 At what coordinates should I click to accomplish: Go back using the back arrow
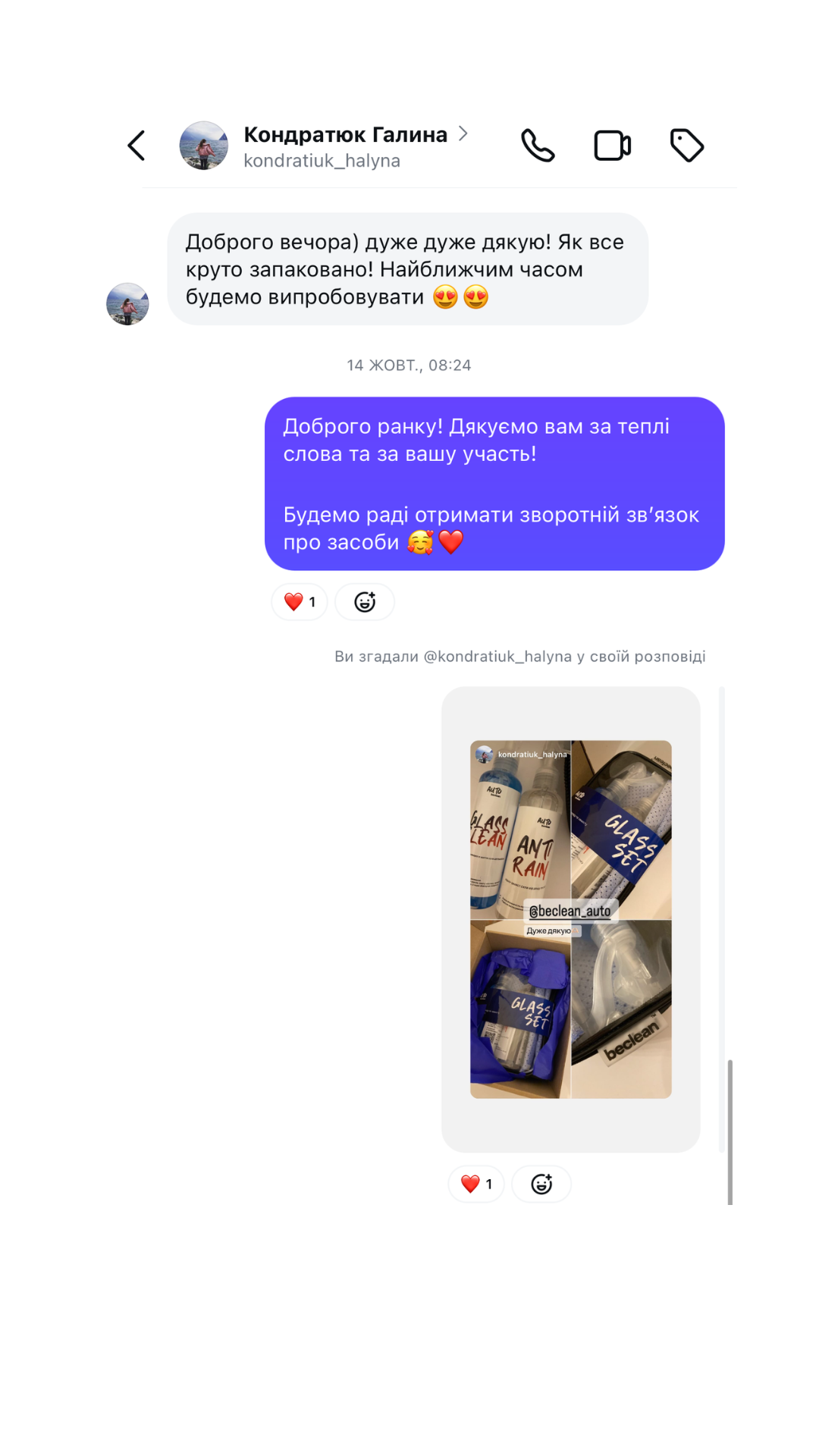[x=136, y=146]
